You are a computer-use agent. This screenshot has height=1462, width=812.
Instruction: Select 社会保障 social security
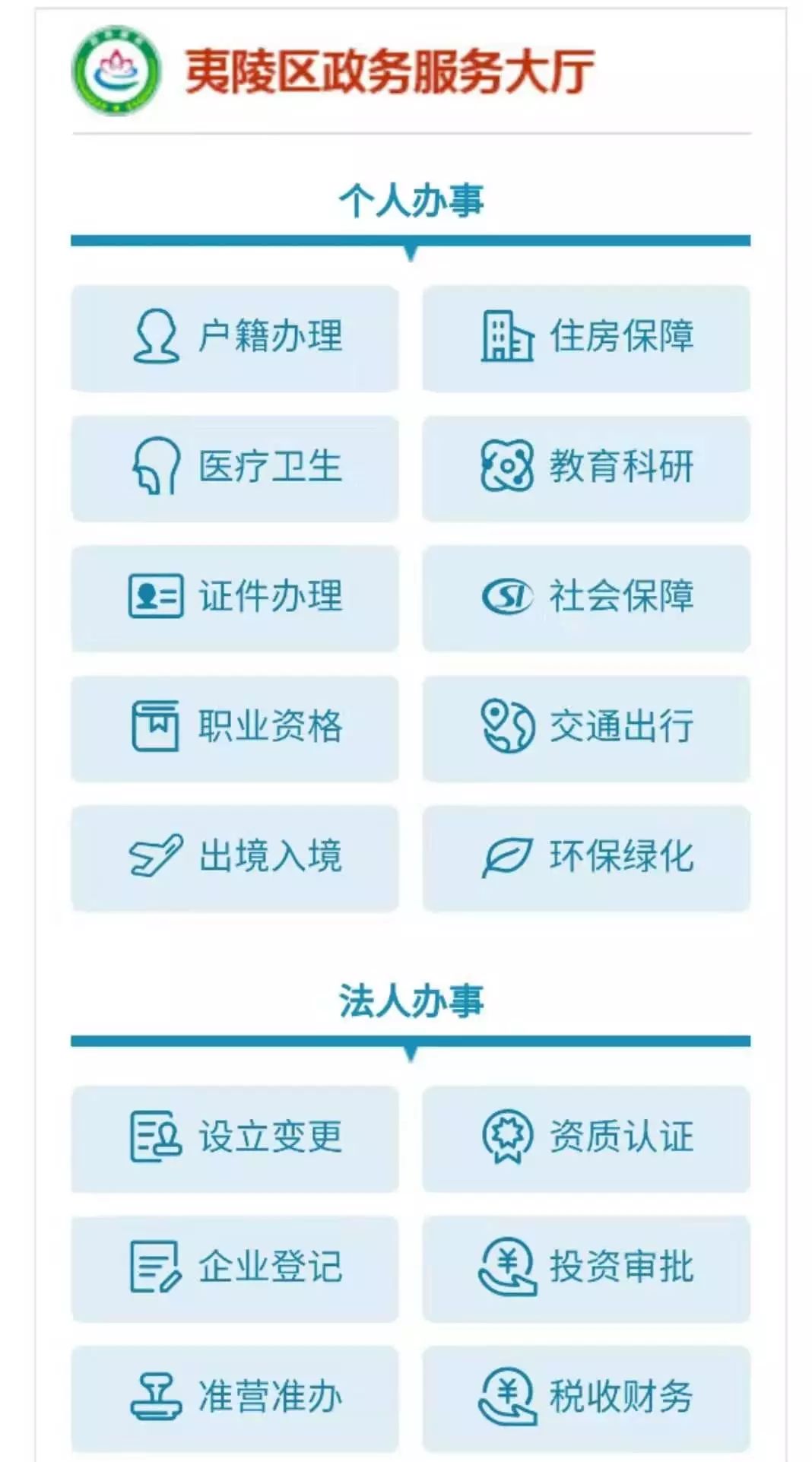point(586,598)
